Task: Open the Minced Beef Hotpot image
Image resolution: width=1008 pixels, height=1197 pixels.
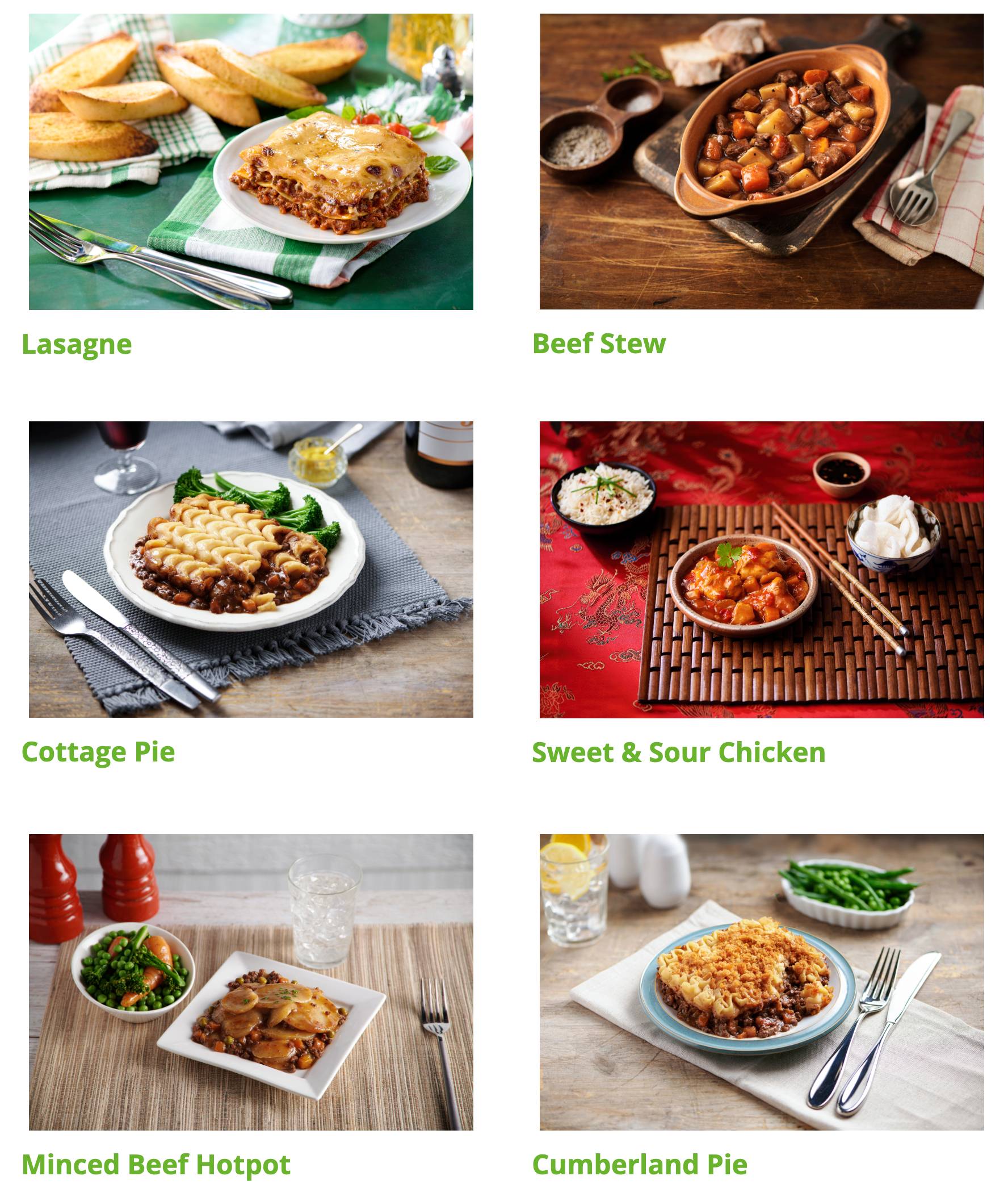Action: [251, 981]
